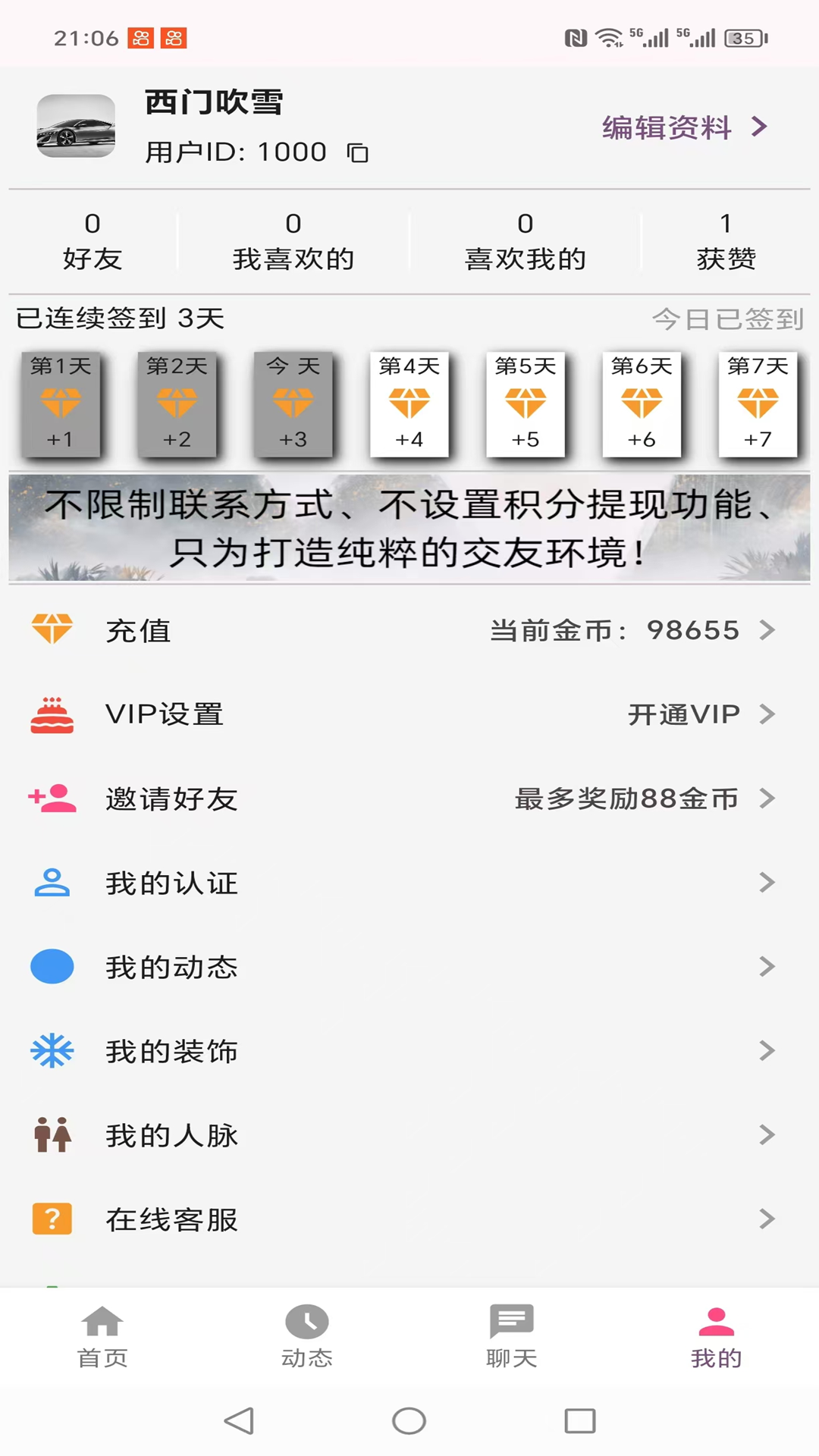819x1456 pixels.
Task: Open the 动态 tab
Action: click(307, 1338)
